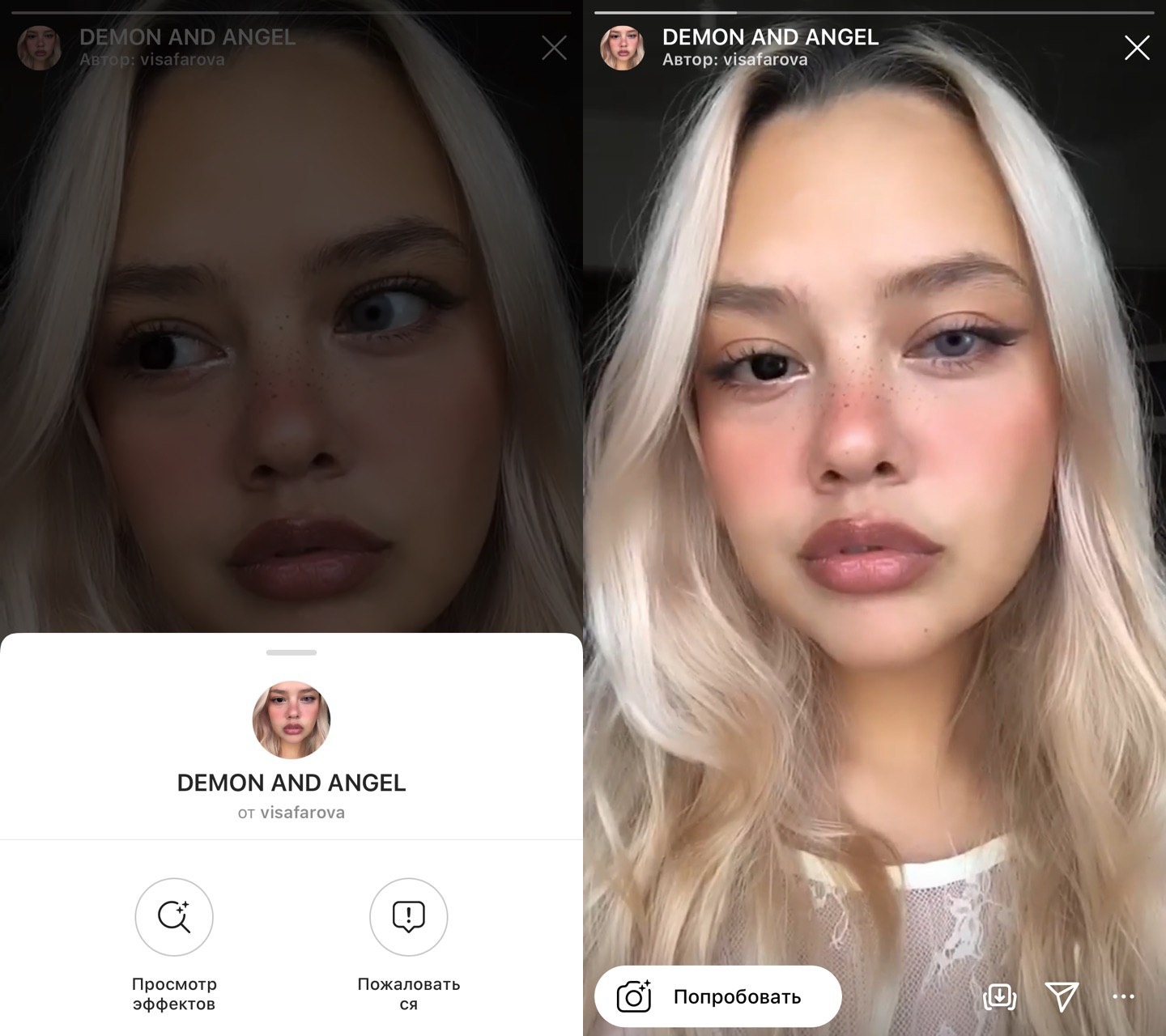Open the three-dot more options menu
Image resolution: width=1166 pixels, height=1036 pixels.
(1123, 997)
